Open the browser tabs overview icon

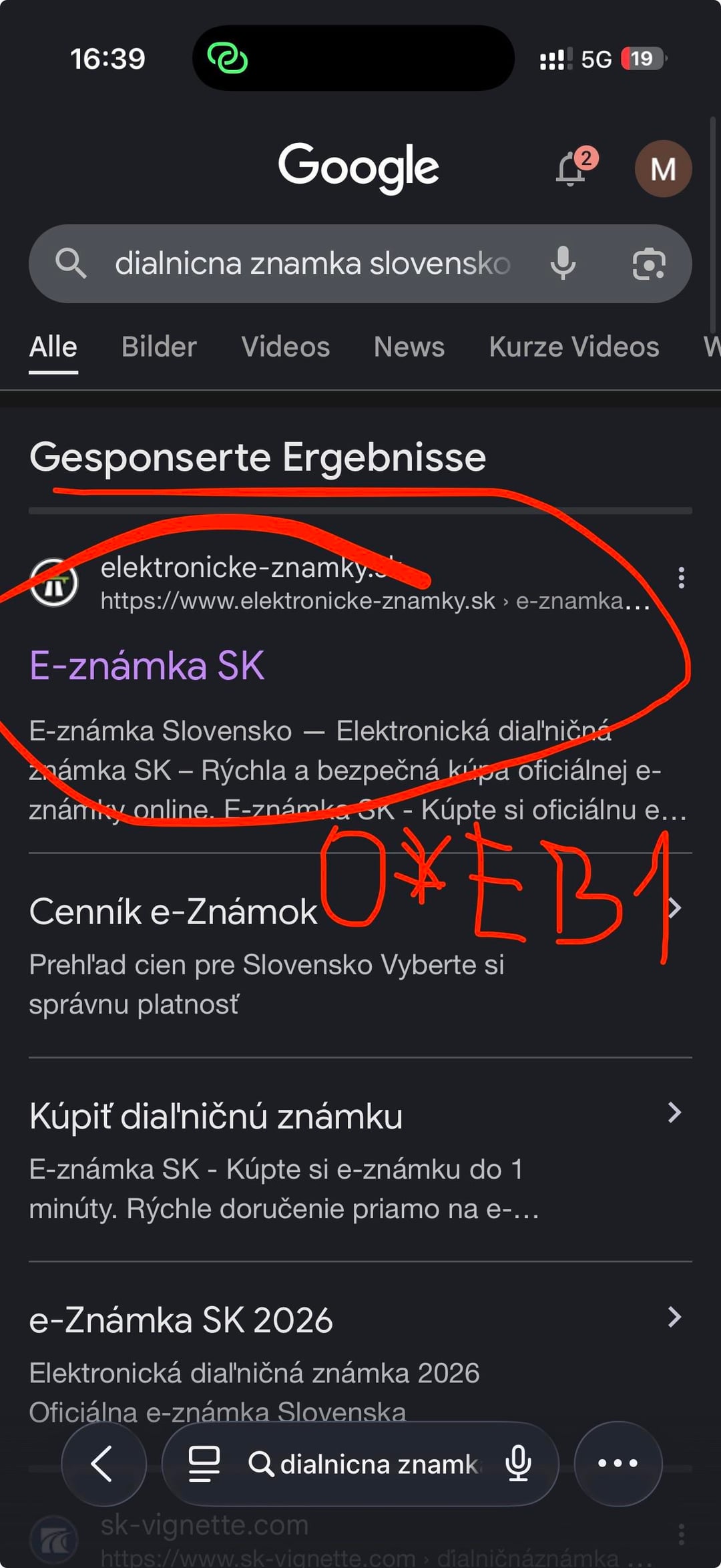[204, 1464]
